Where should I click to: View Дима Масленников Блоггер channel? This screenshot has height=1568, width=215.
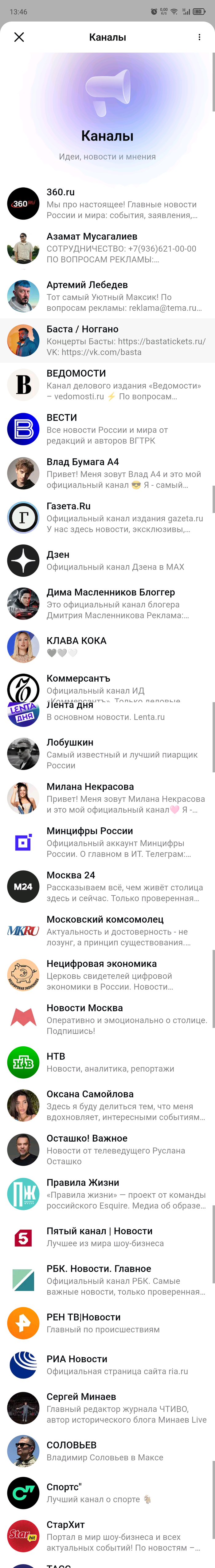coord(107,603)
